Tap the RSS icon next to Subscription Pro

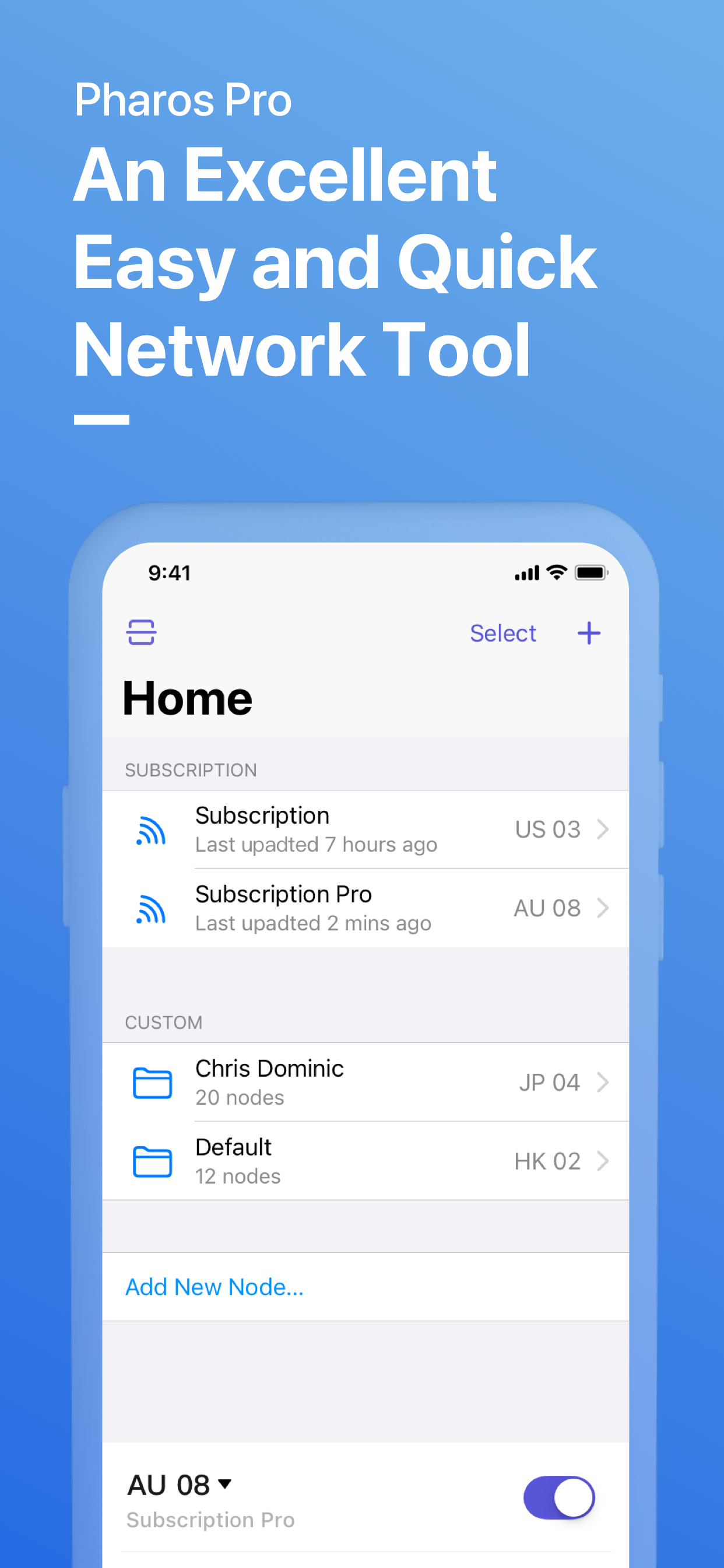click(152, 908)
